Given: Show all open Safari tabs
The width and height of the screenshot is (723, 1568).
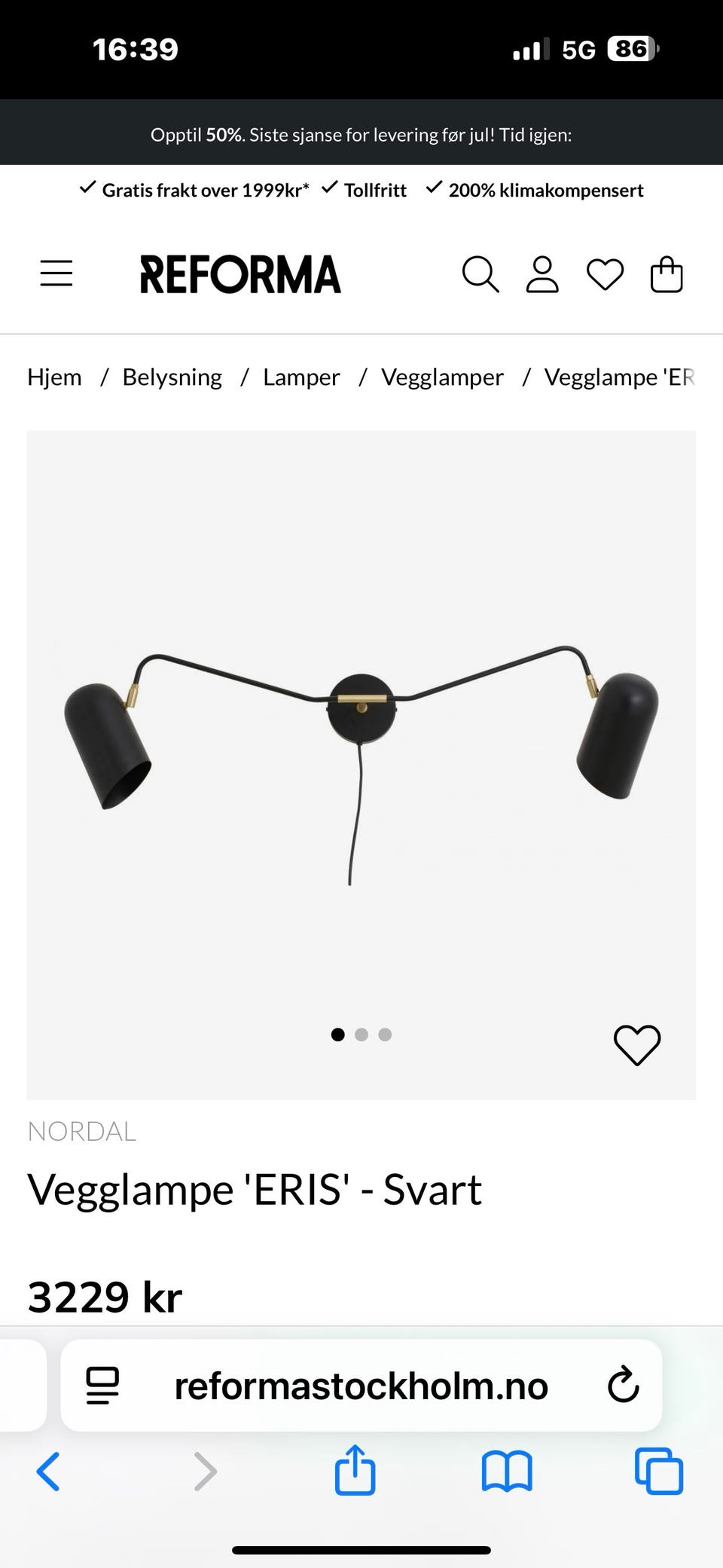Looking at the screenshot, I should pyautogui.click(x=659, y=1472).
